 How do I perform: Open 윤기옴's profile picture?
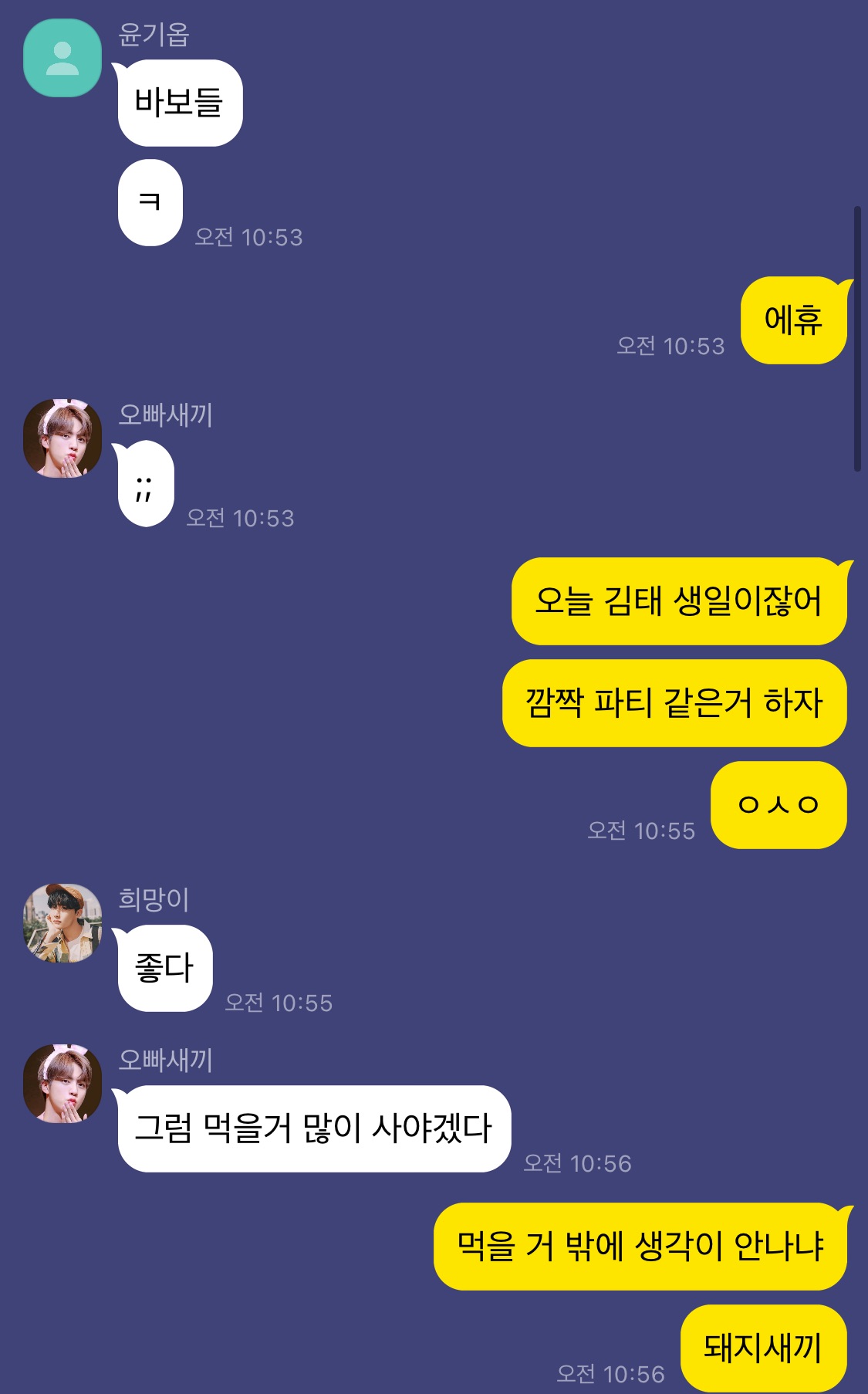pos(62,58)
